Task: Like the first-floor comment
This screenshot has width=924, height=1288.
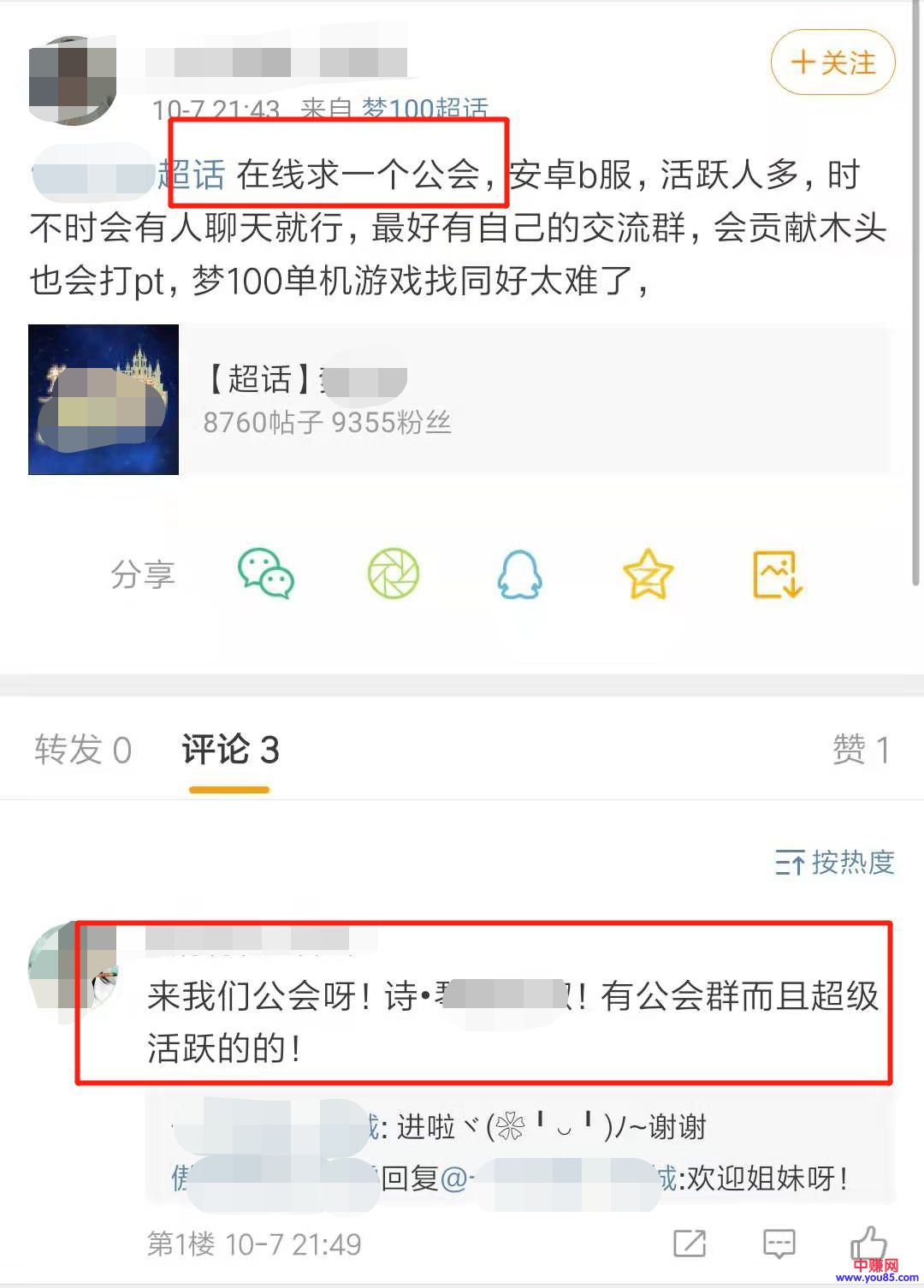Action: coord(868,1243)
